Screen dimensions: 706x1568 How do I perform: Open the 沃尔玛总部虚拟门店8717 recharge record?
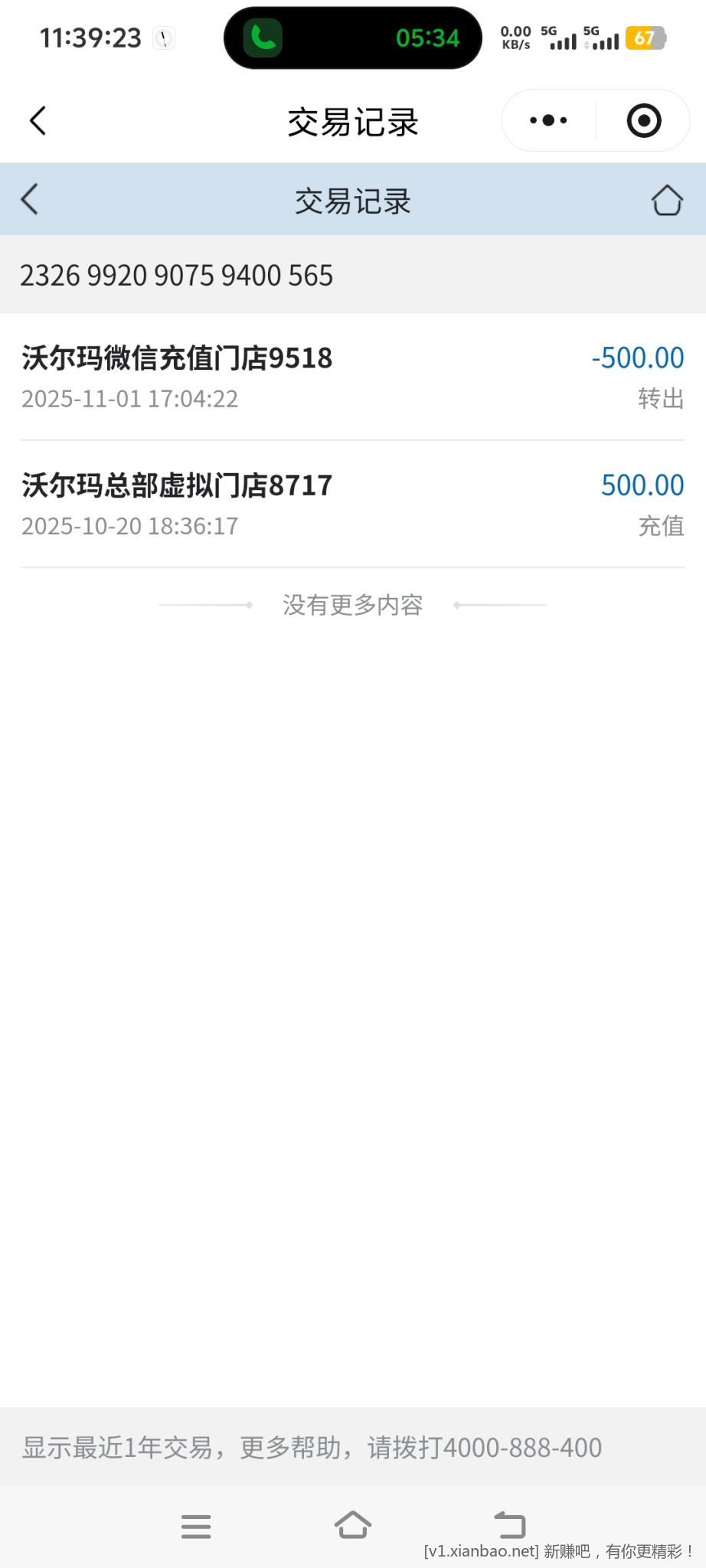tap(175, 484)
